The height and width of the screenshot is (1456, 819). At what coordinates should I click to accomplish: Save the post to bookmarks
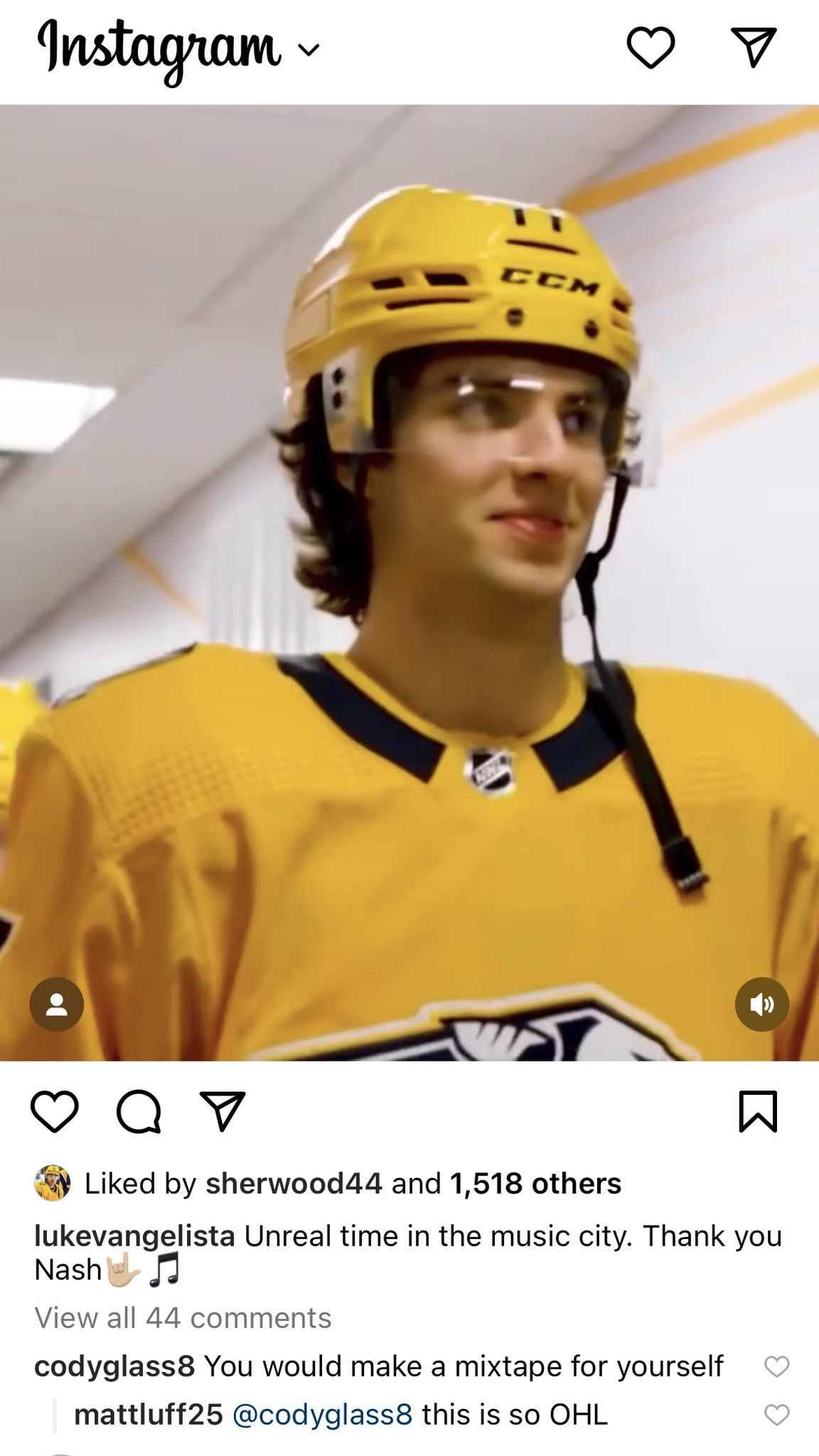click(758, 1111)
